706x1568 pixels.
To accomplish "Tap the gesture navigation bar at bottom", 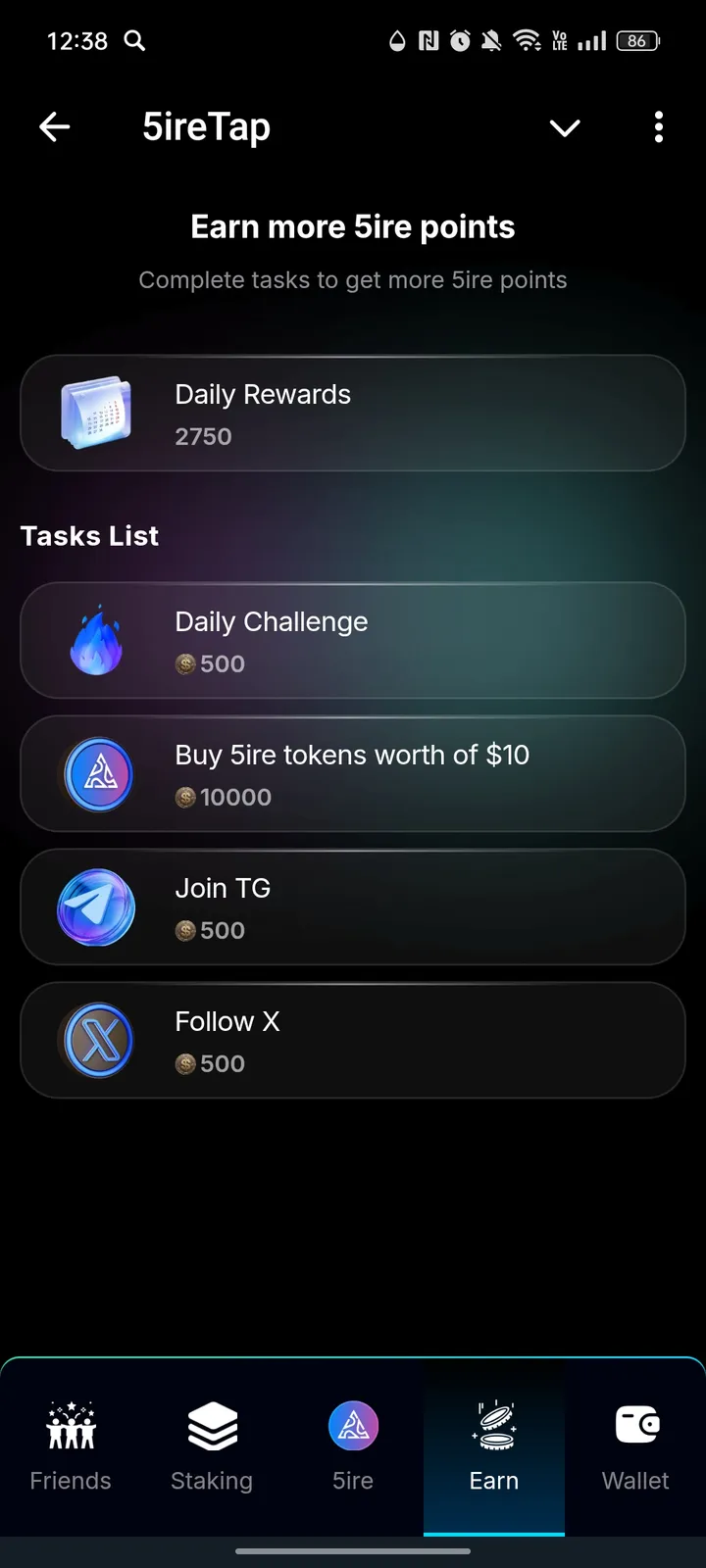I will [353, 1551].
